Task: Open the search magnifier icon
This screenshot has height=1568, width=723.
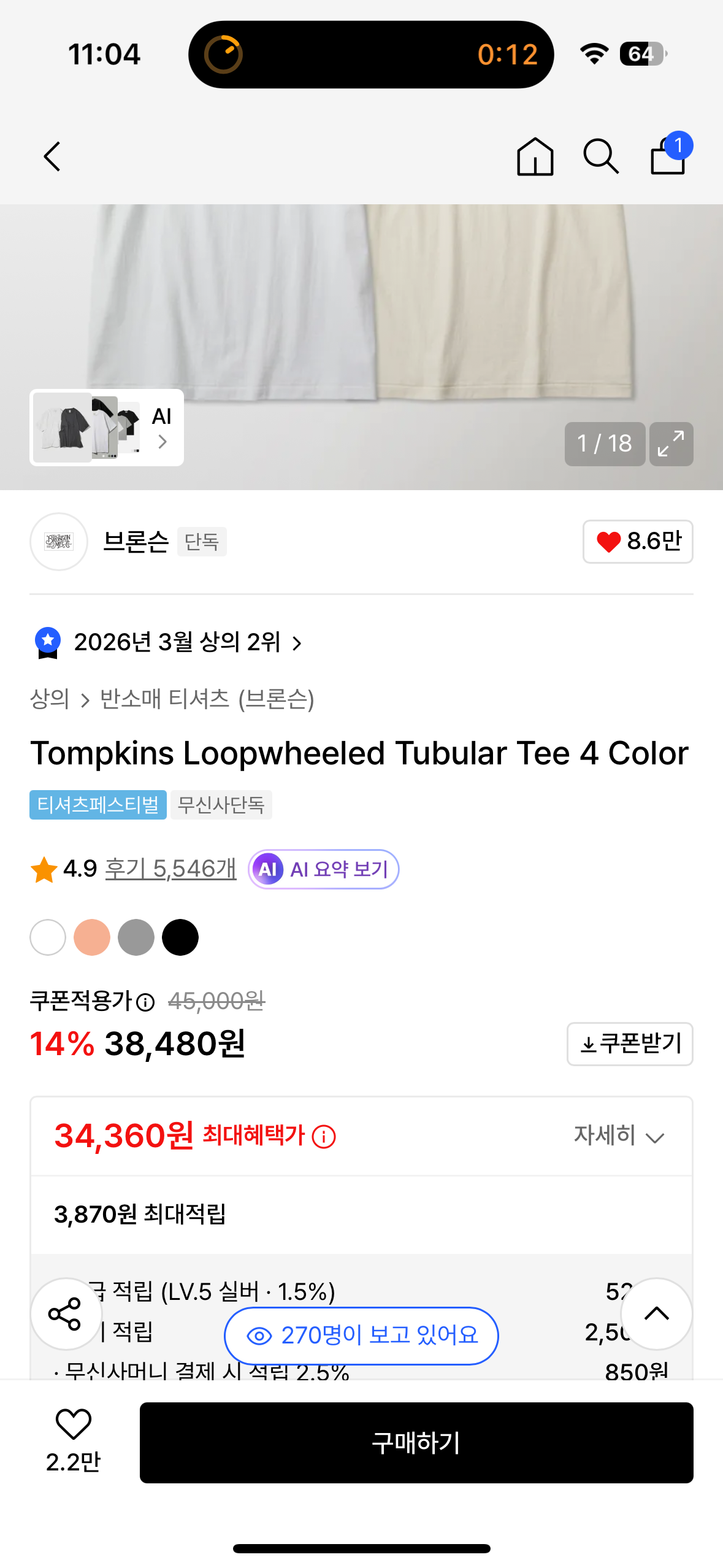Action: 600,156
